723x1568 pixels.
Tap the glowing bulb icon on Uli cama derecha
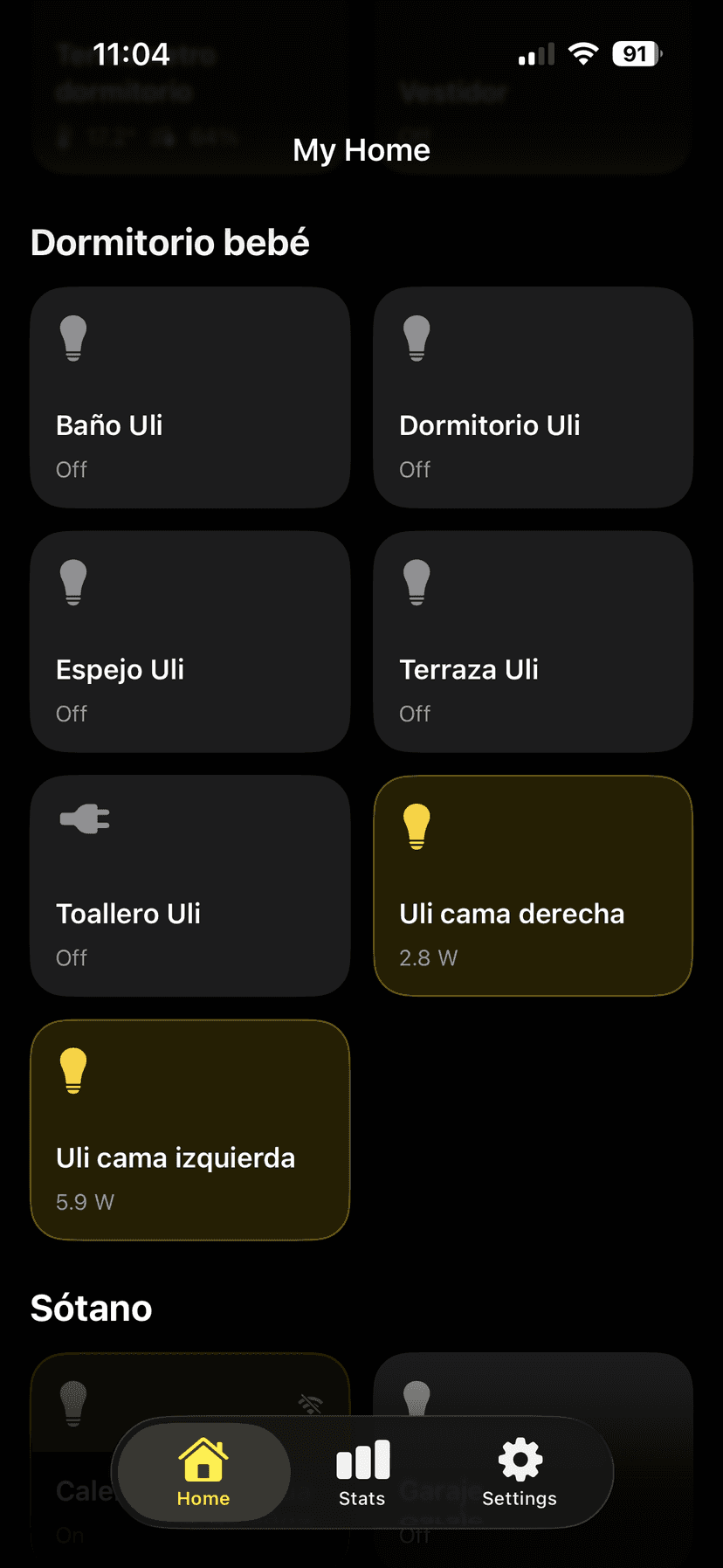point(417,825)
